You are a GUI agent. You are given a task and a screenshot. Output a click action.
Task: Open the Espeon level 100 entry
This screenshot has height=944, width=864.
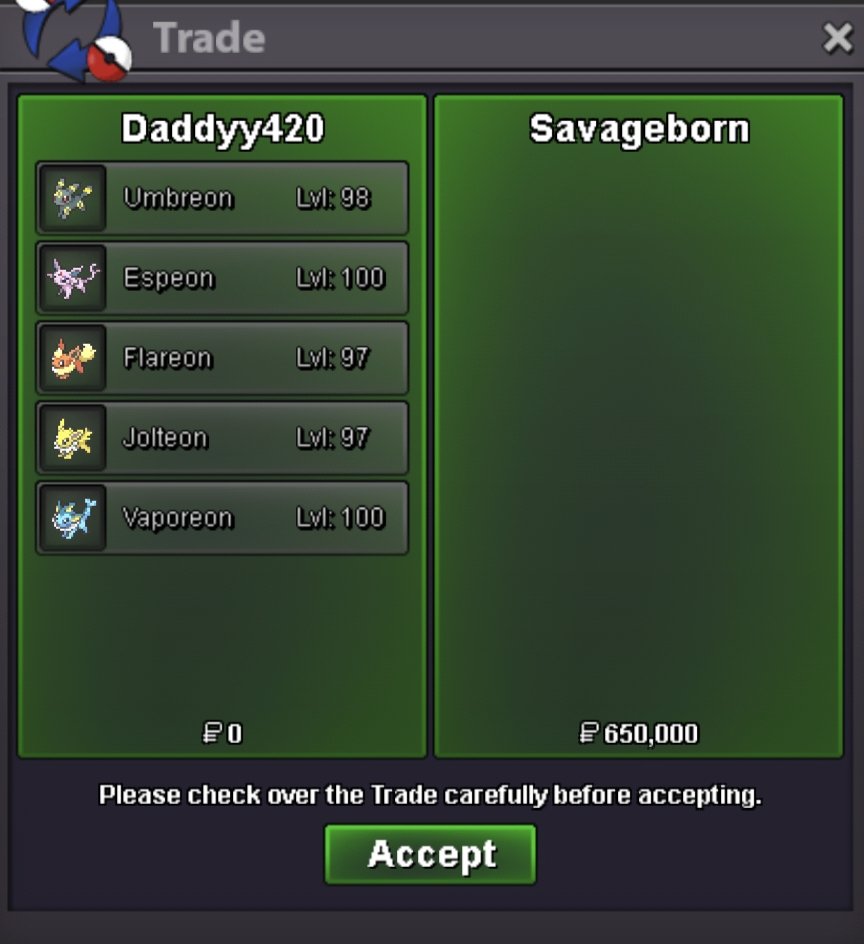click(x=222, y=278)
